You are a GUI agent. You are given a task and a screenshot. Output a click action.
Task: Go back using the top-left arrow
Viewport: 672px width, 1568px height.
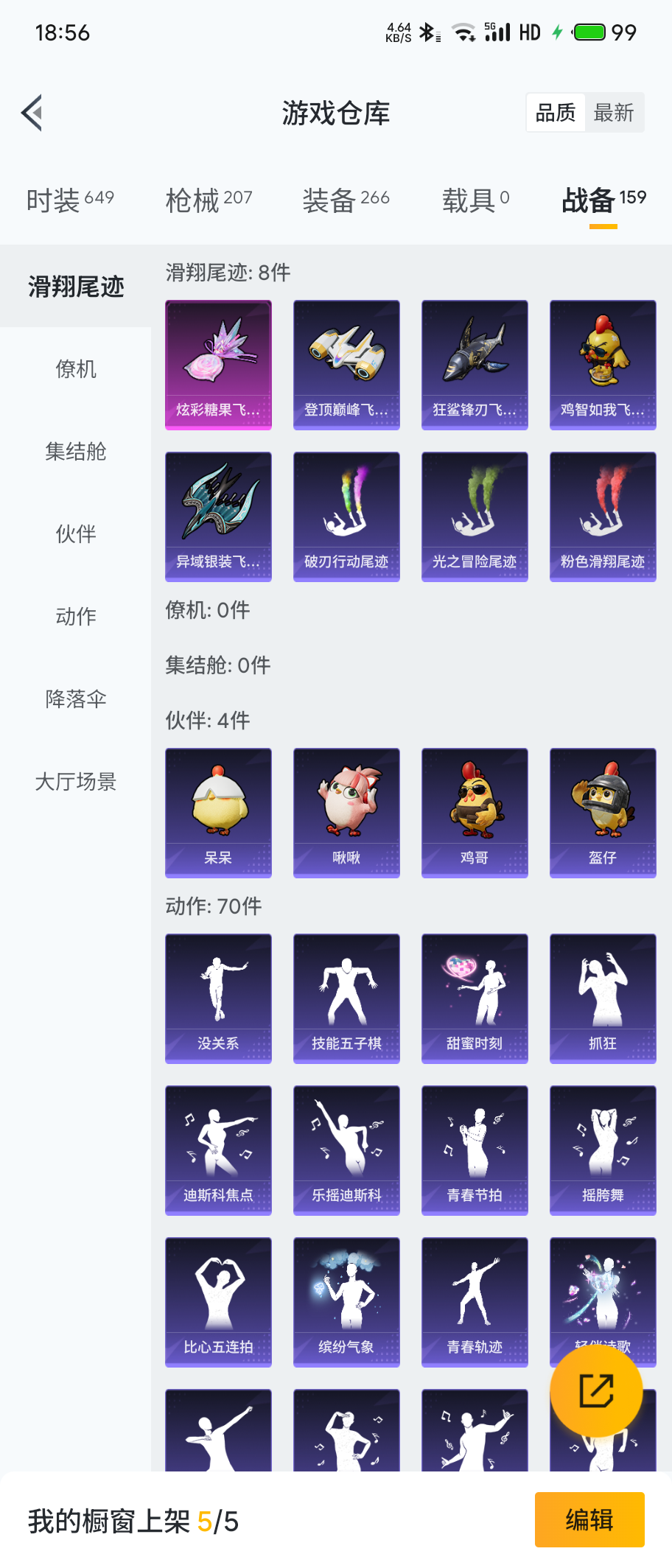pyautogui.click(x=32, y=113)
